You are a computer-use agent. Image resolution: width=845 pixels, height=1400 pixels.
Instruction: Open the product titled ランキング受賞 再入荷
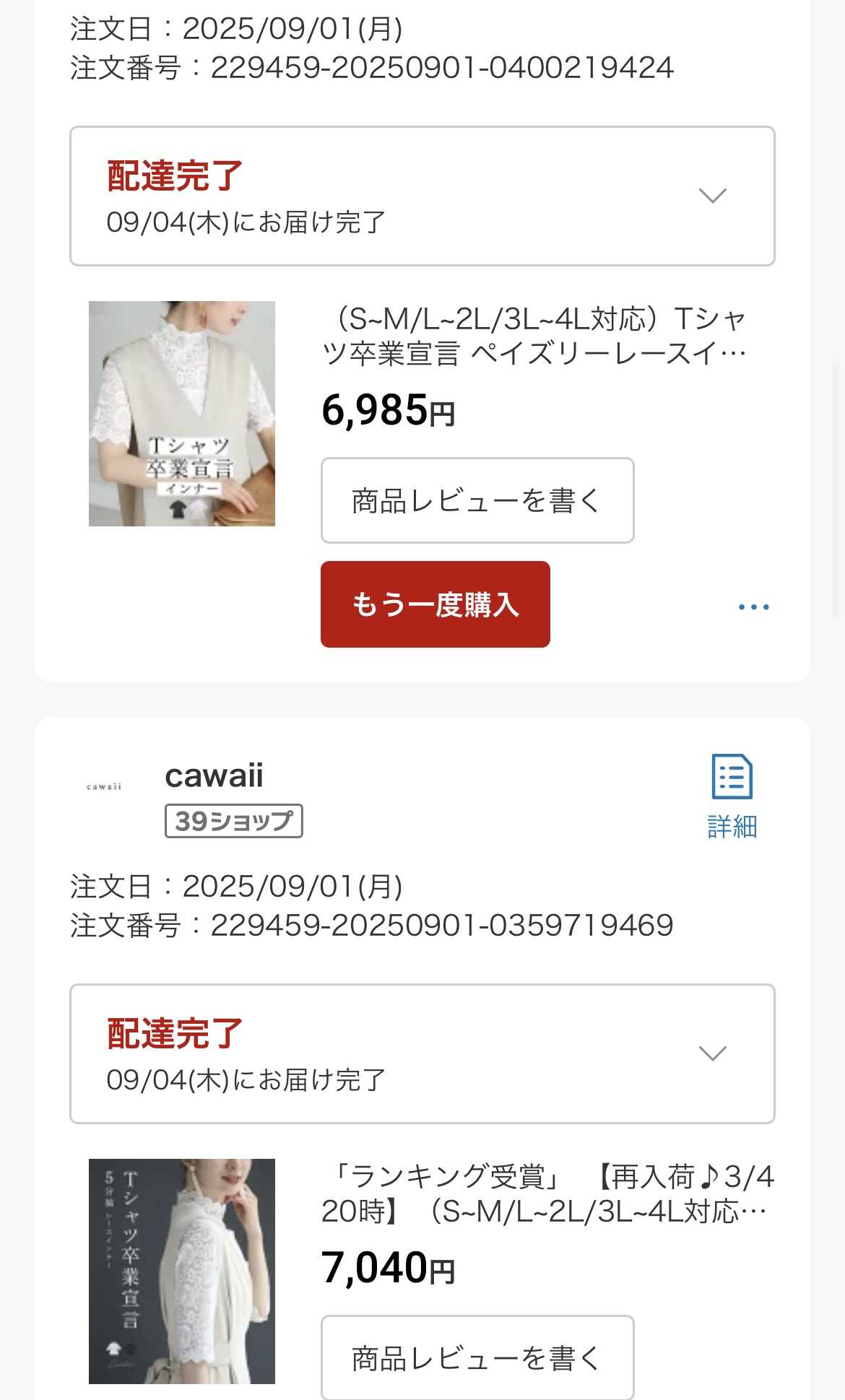pyautogui.click(x=547, y=1194)
